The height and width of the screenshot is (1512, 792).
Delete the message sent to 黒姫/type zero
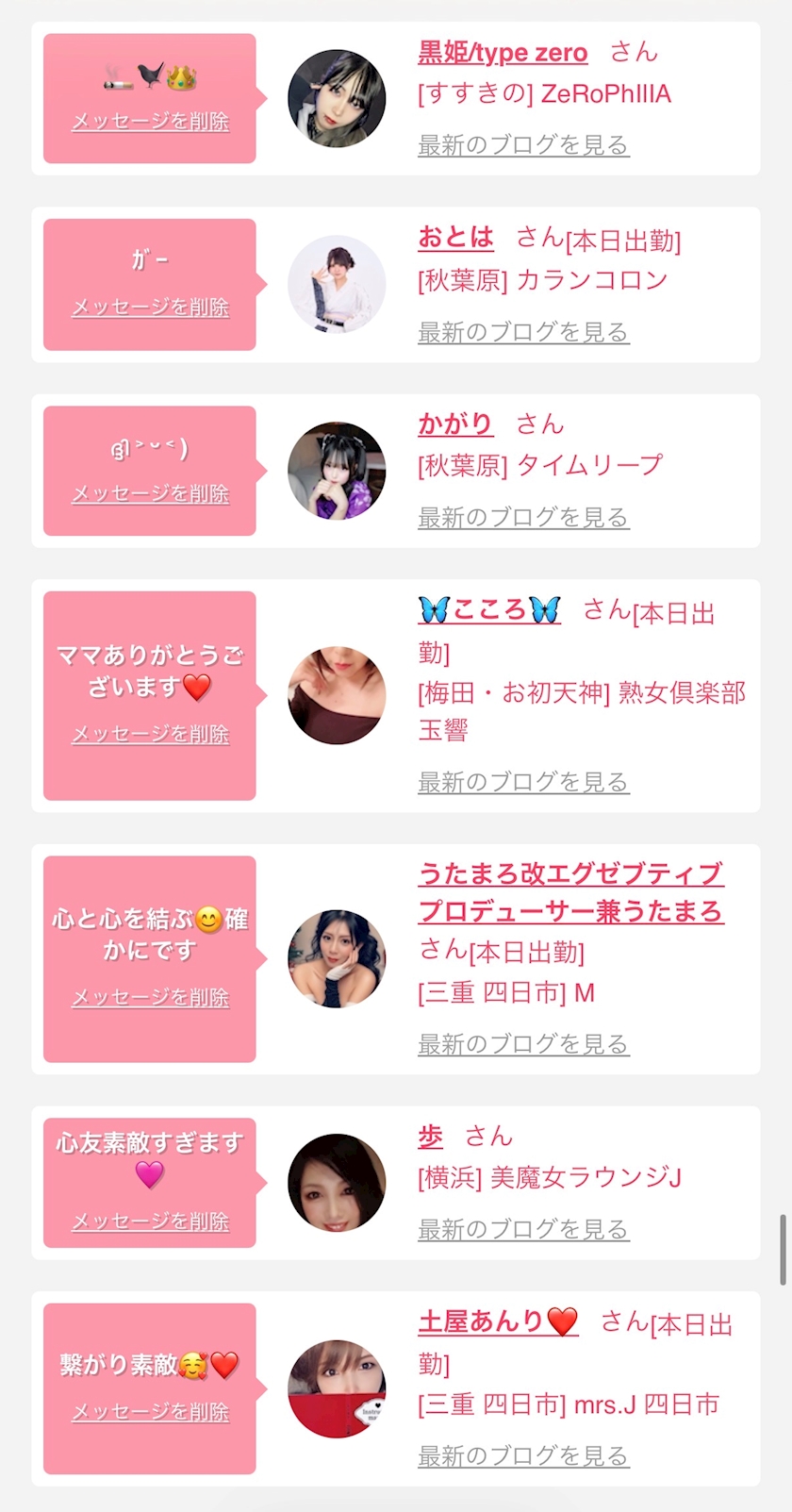tap(150, 122)
